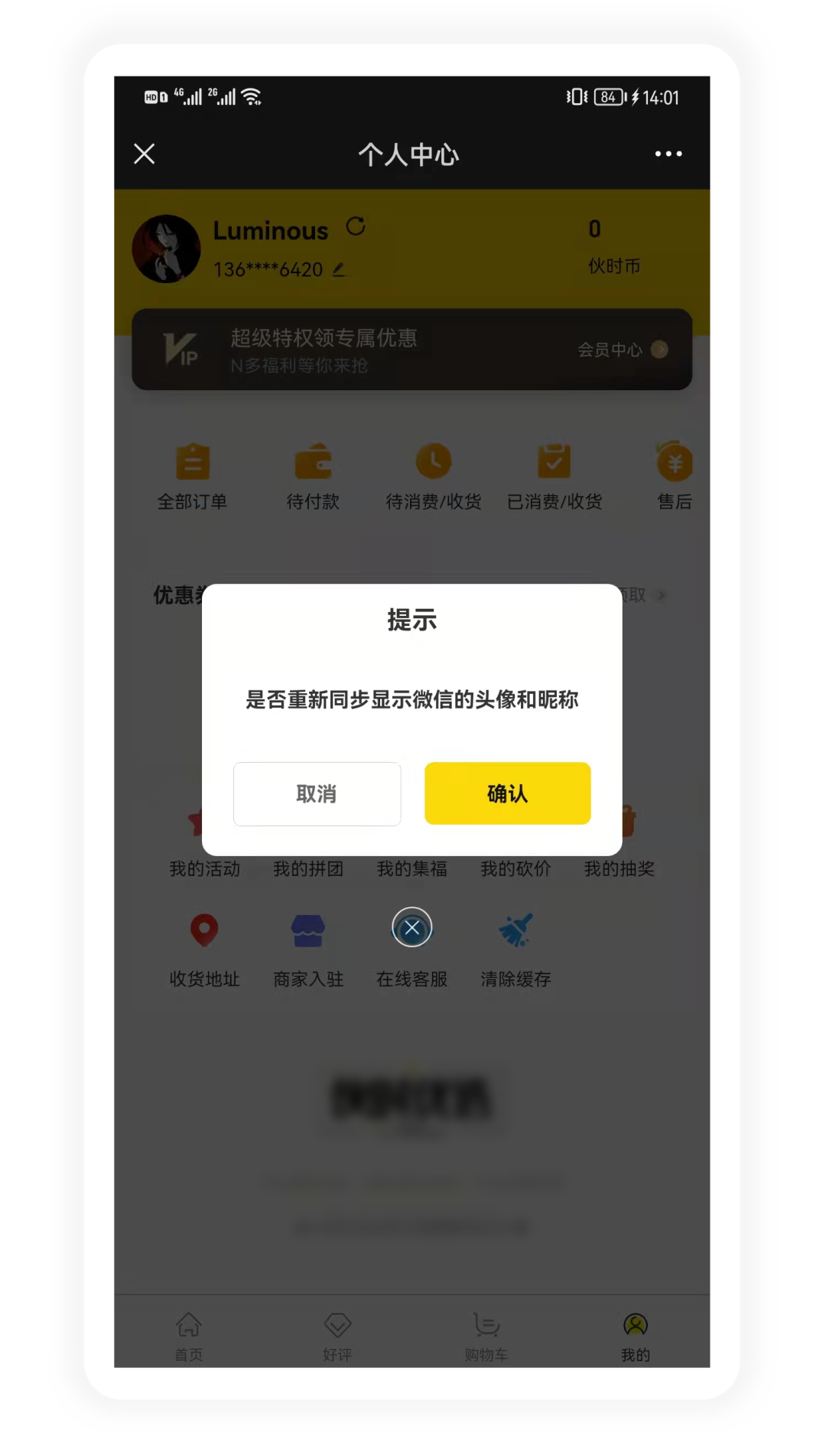Refresh nickname with sync icon beside Luminous

coord(356,227)
